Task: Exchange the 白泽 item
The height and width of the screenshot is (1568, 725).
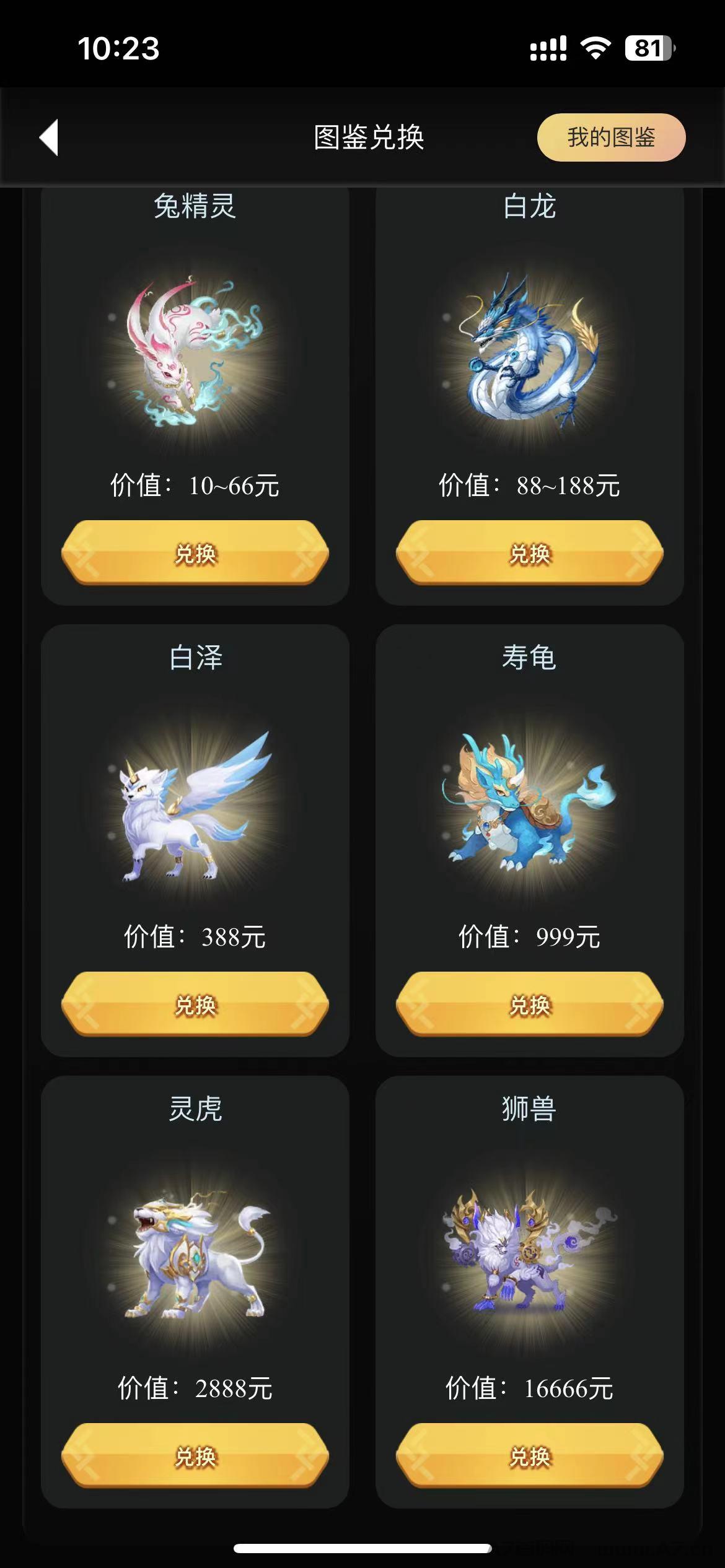Action: pos(195,1004)
